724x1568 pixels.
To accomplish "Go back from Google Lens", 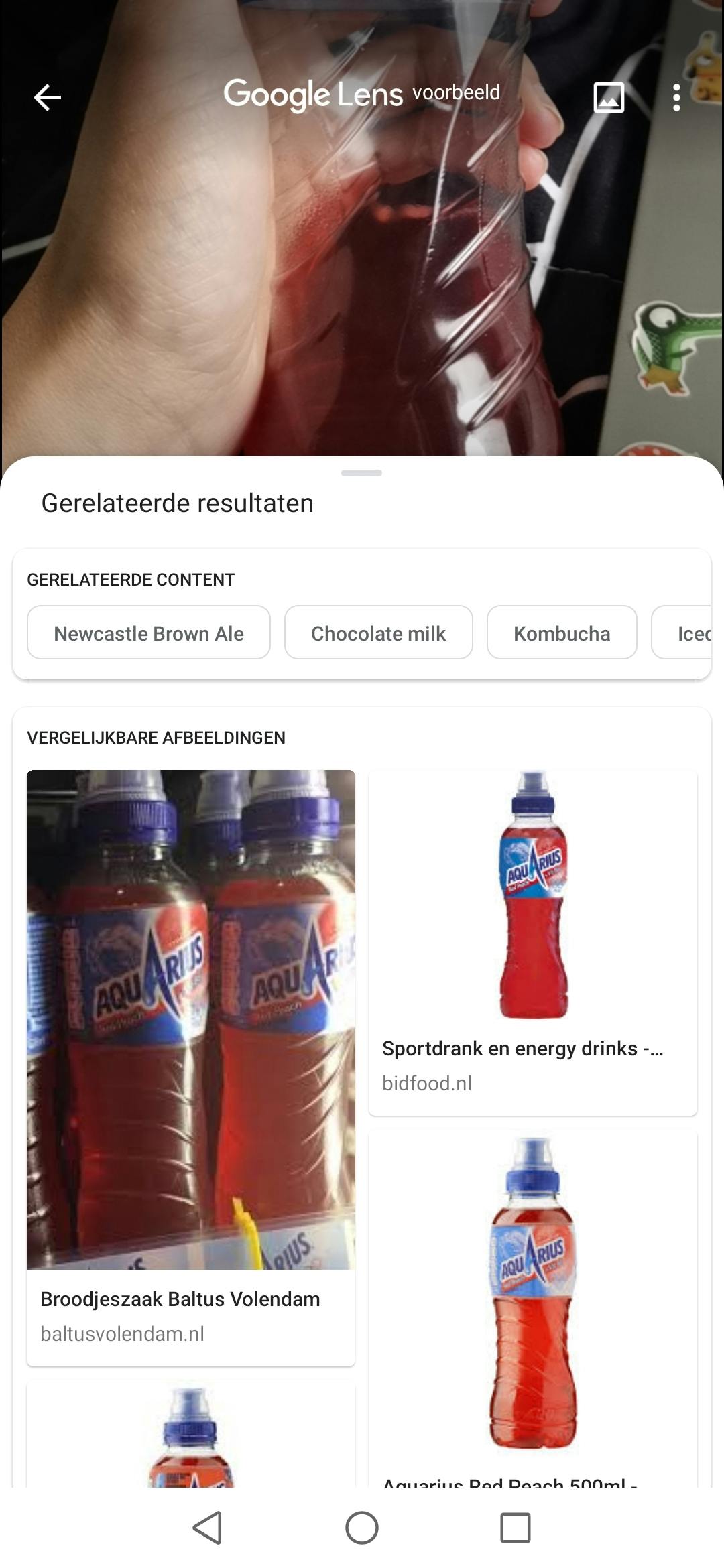I will click(x=48, y=97).
